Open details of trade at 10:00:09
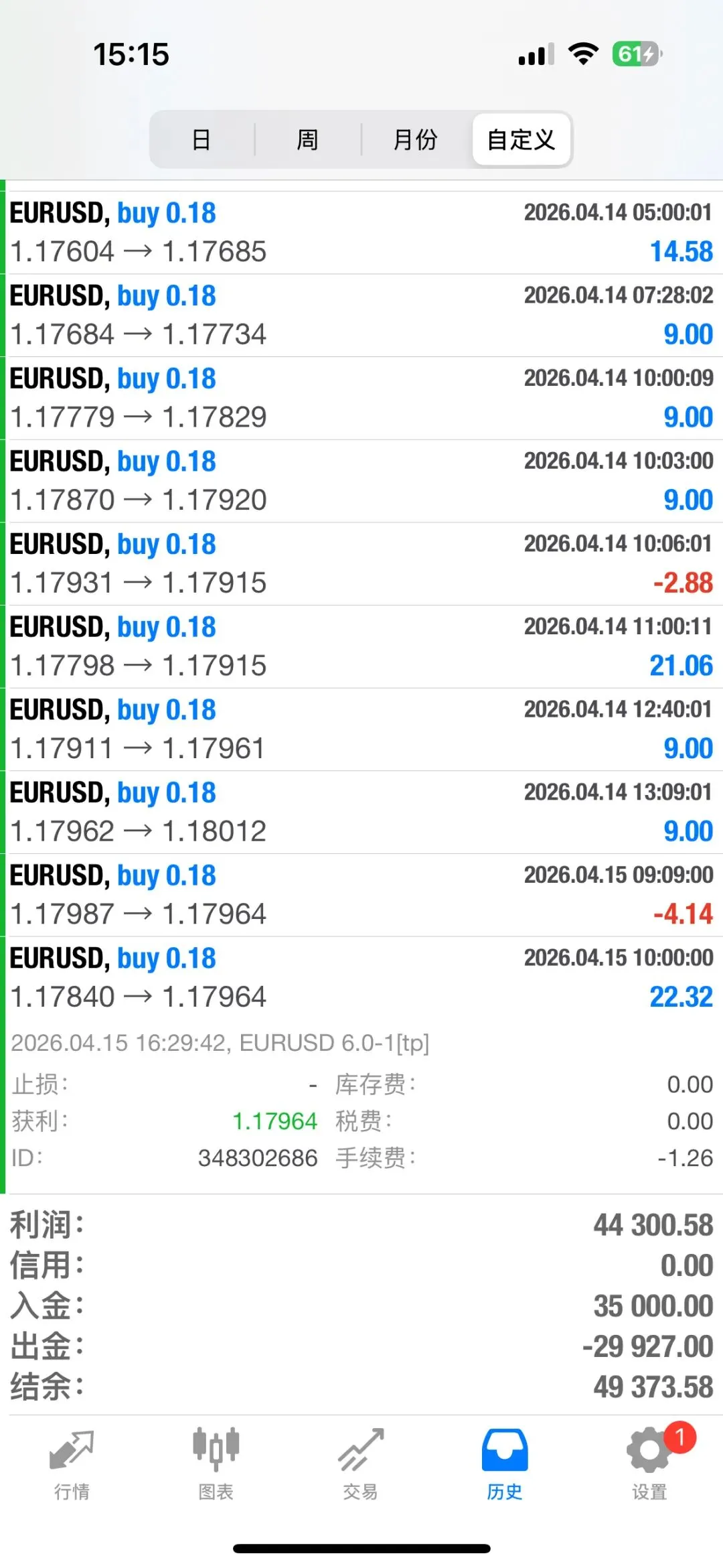Viewport: 723px width, 1568px height. click(x=361, y=398)
